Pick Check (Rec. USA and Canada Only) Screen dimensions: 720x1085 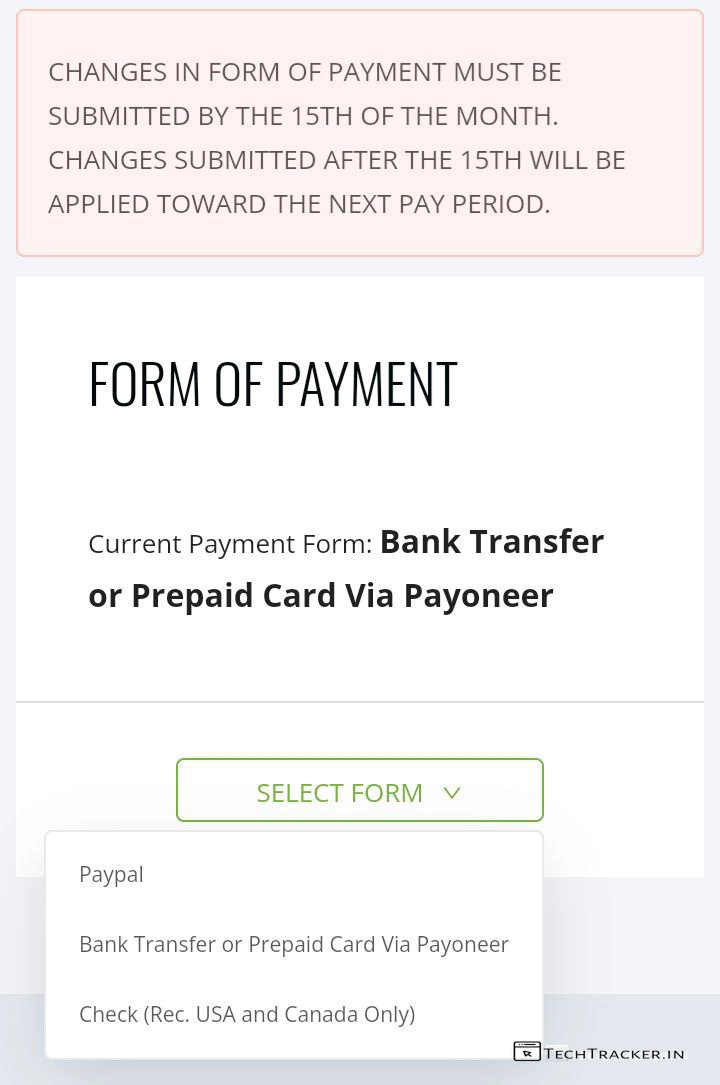[247, 1014]
